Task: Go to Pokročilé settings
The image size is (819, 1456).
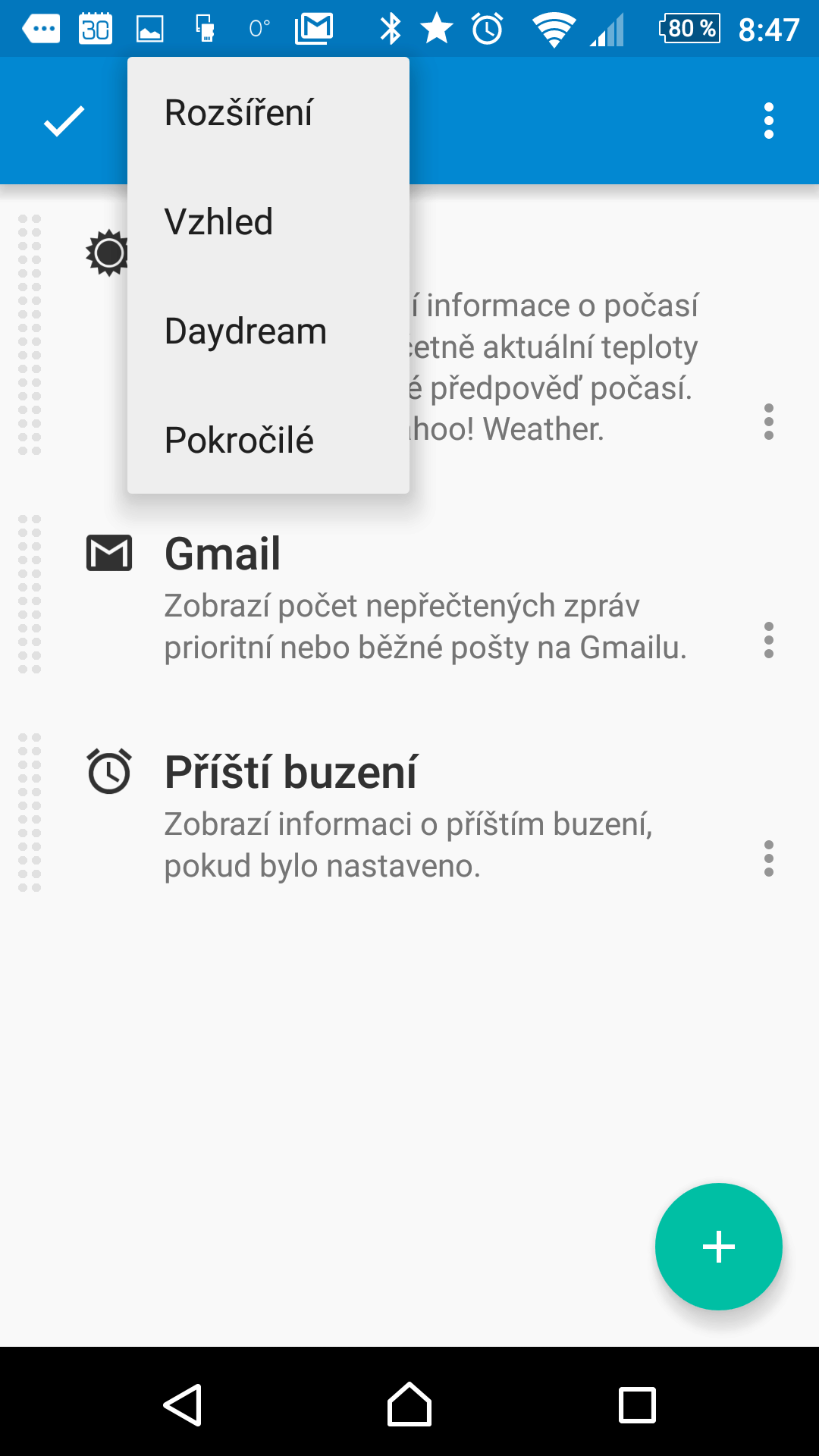Action: [268, 440]
